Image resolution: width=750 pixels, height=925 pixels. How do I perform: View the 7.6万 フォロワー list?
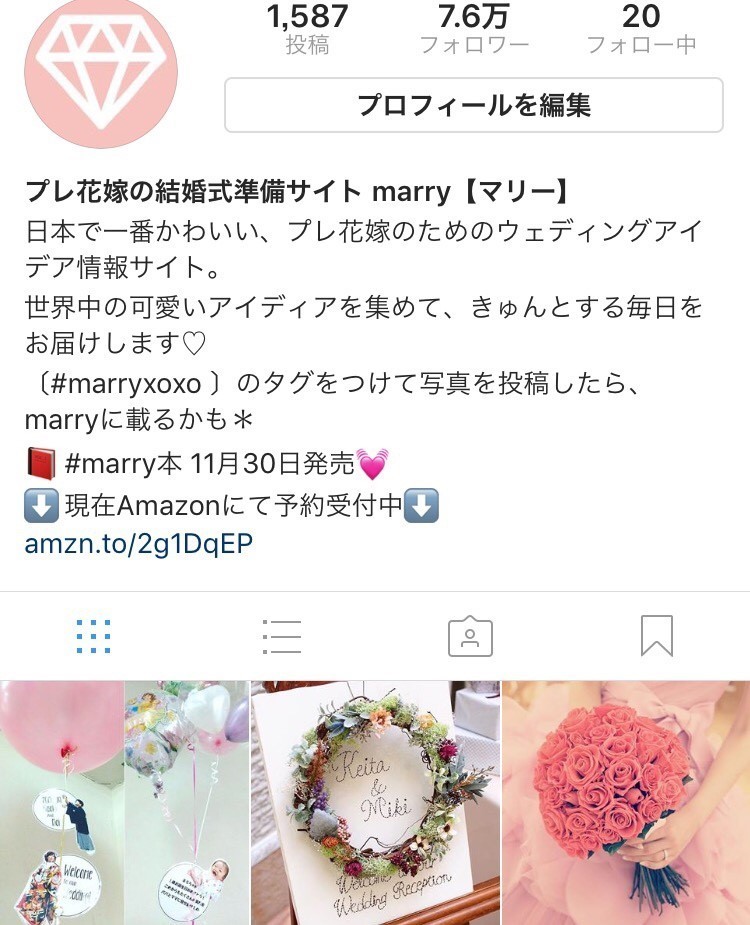tap(473, 28)
